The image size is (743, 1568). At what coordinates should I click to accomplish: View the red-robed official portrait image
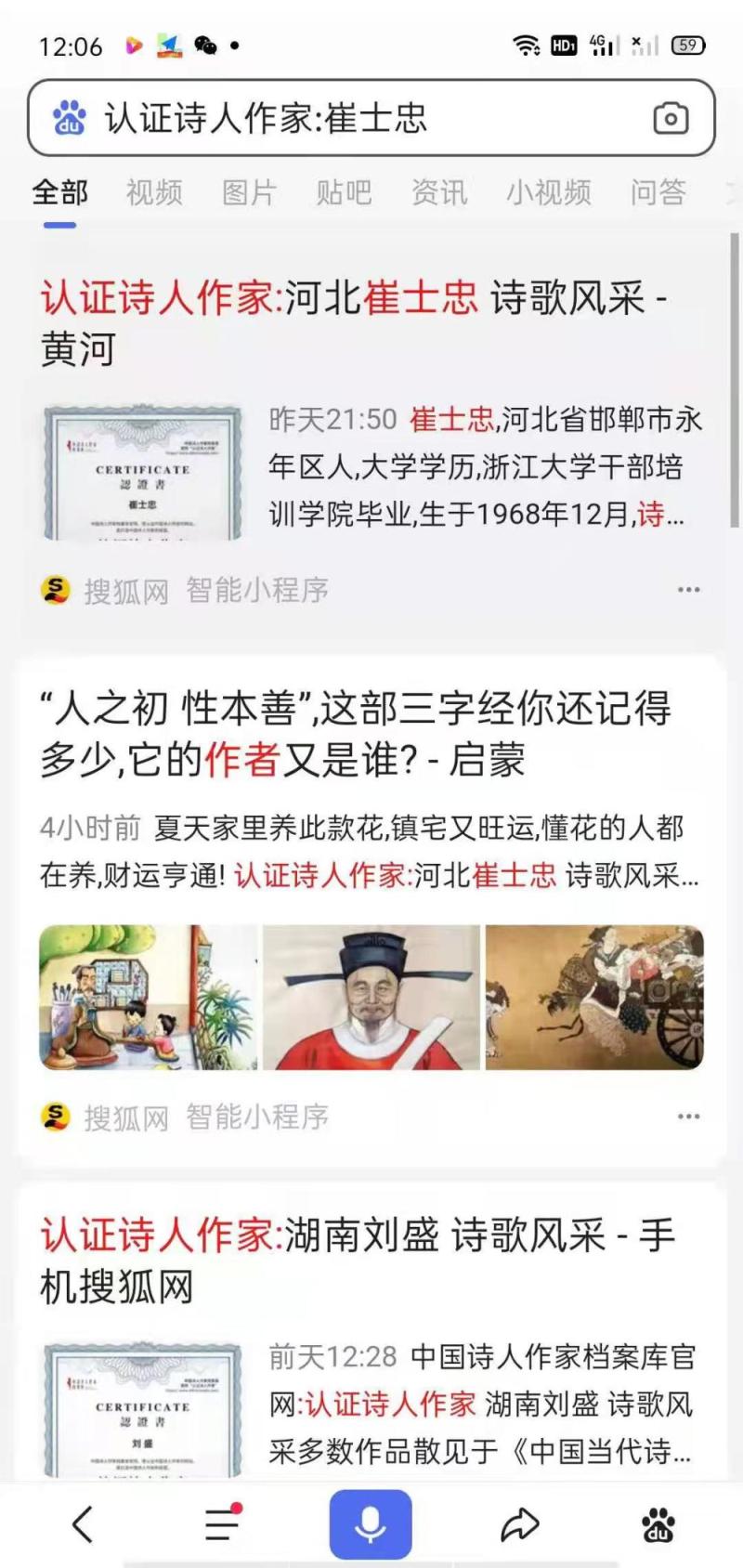[x=371, y=997]
